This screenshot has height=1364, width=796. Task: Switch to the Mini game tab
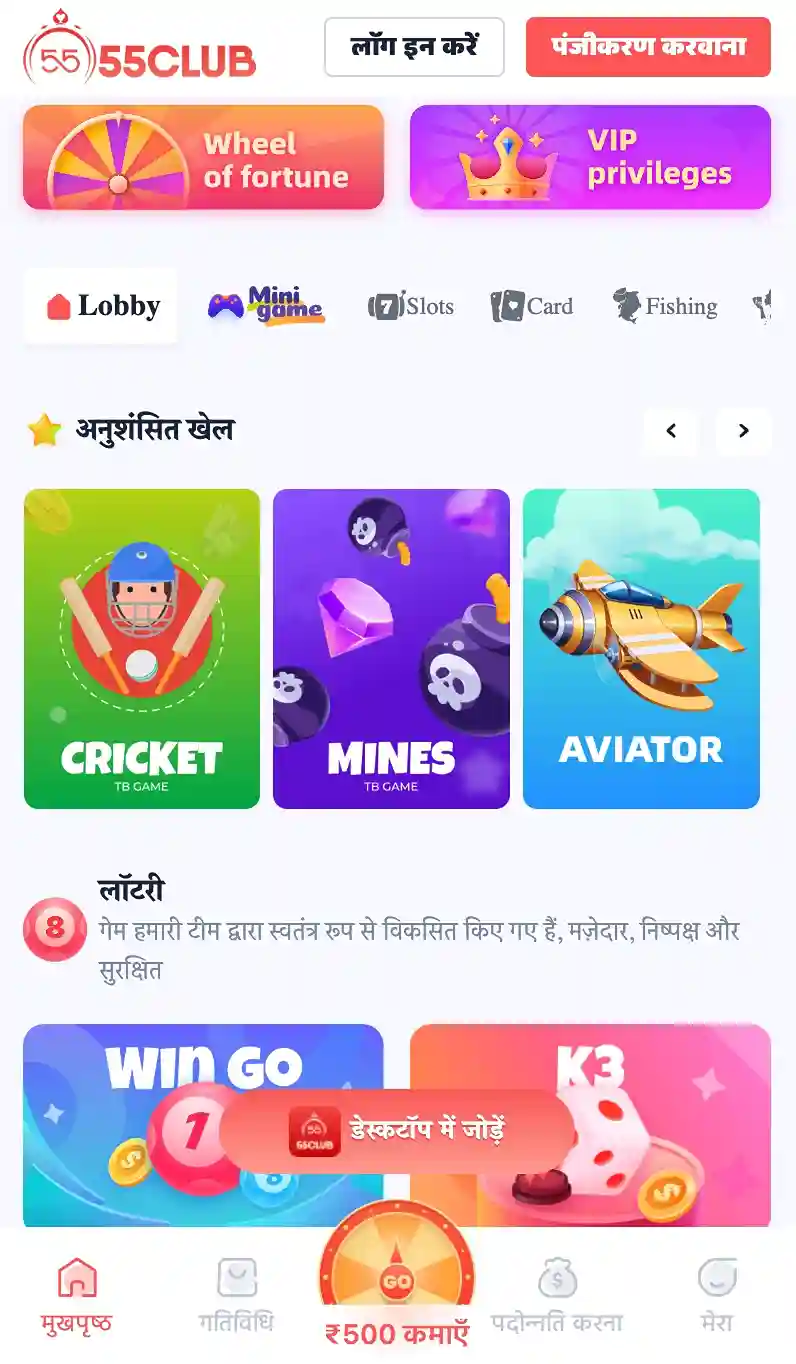coord(264,305)
